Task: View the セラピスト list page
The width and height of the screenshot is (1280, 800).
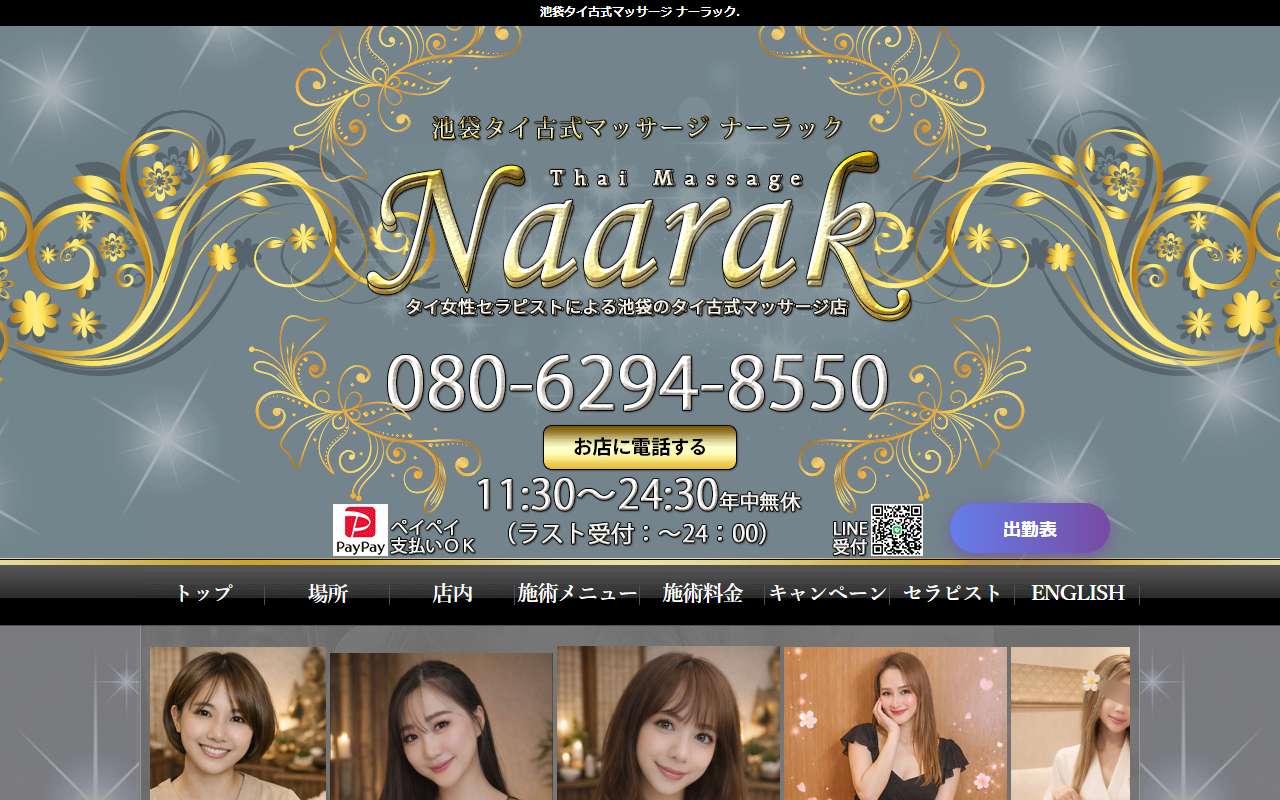Action: point(952,593)
